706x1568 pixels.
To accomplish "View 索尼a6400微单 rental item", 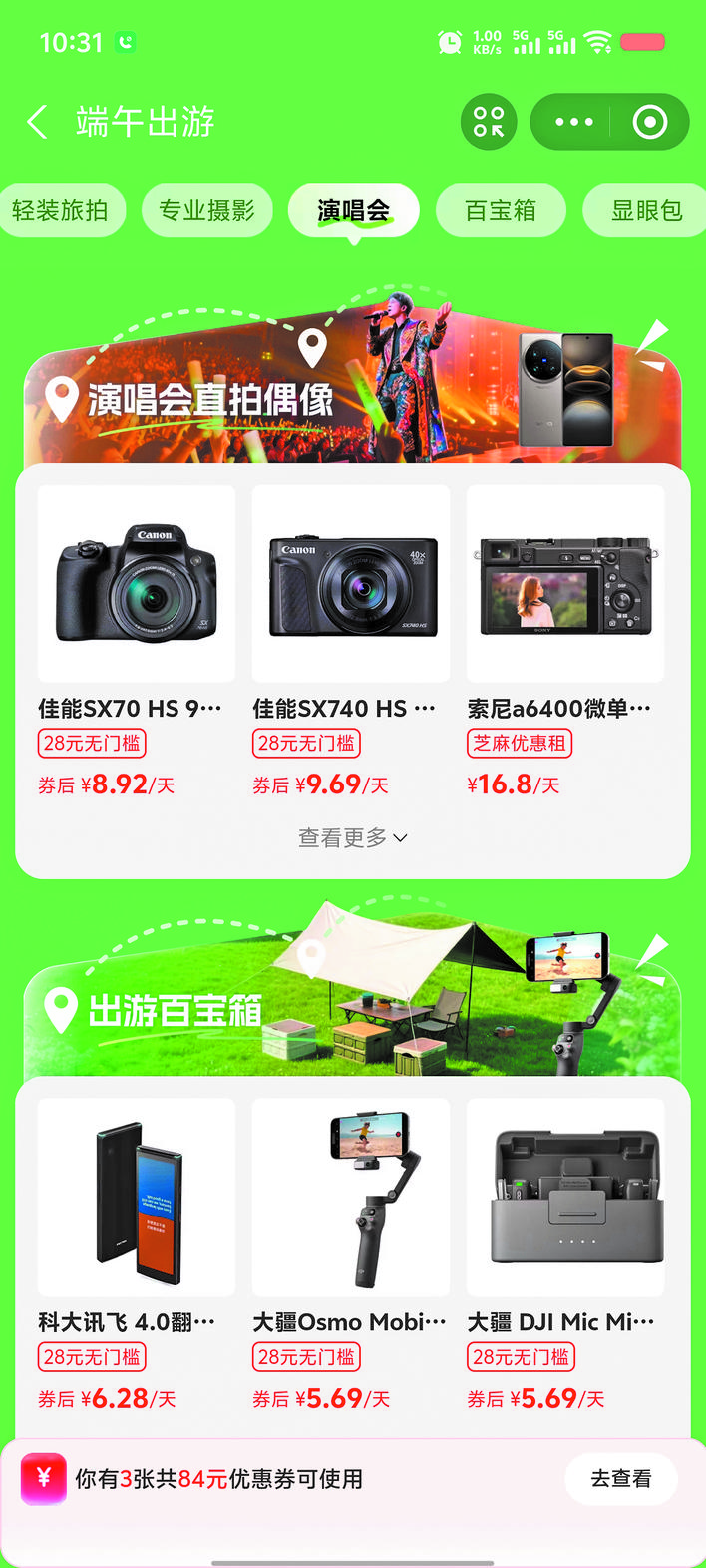I will pos(565,642).
